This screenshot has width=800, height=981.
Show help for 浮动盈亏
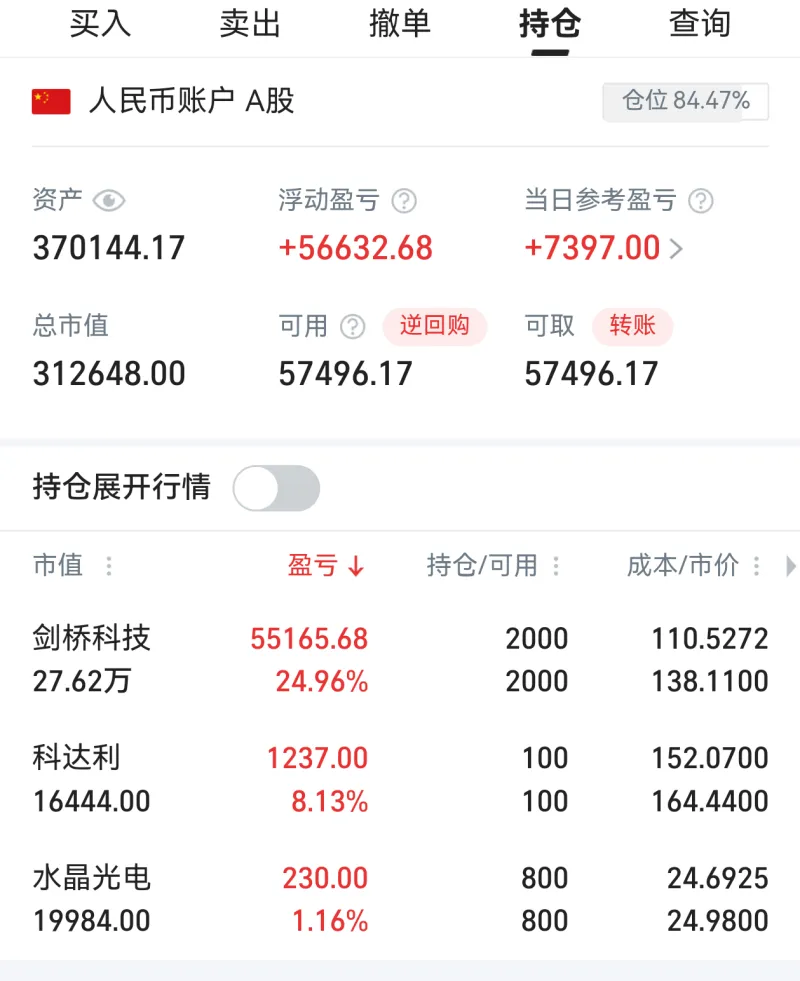(x=404, y=201)
